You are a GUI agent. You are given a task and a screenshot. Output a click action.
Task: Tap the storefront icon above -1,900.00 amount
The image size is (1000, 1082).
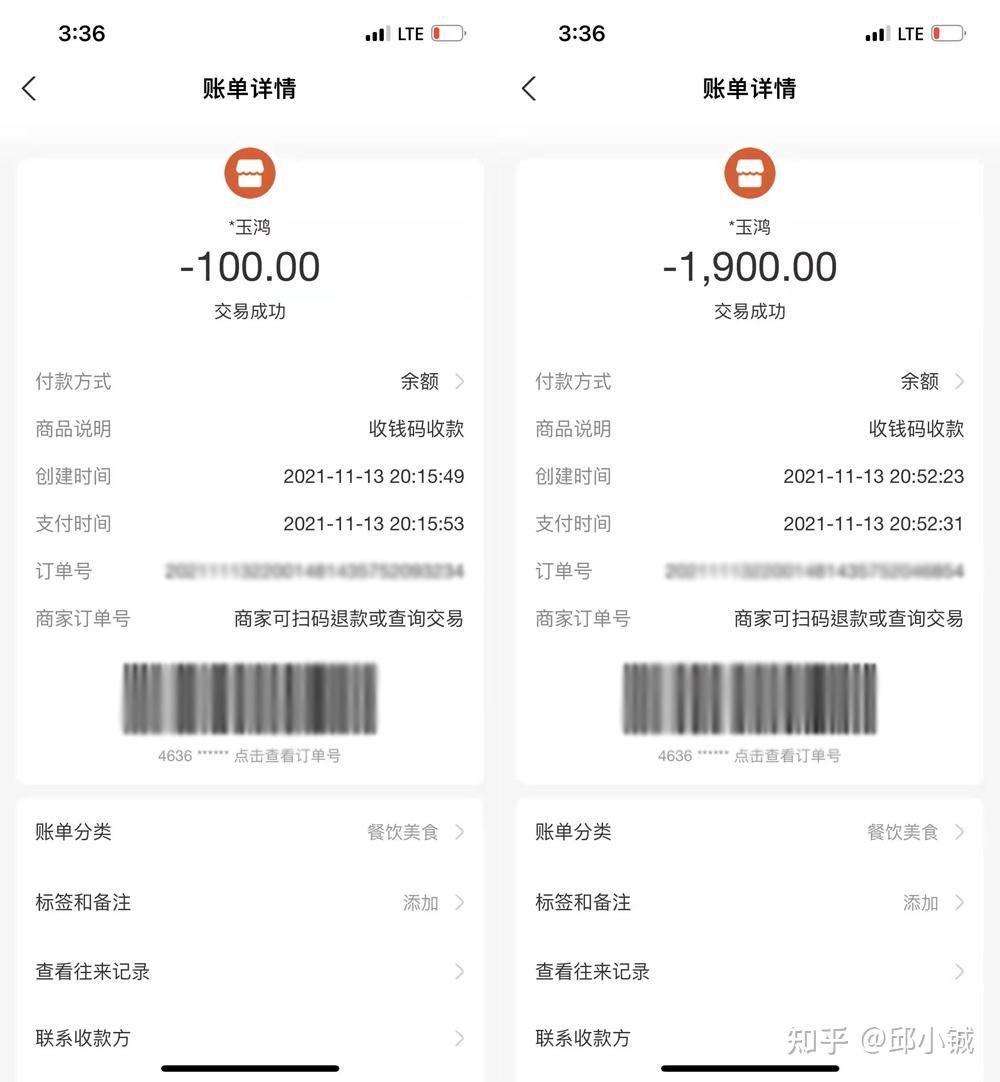(x=749, y=172)
